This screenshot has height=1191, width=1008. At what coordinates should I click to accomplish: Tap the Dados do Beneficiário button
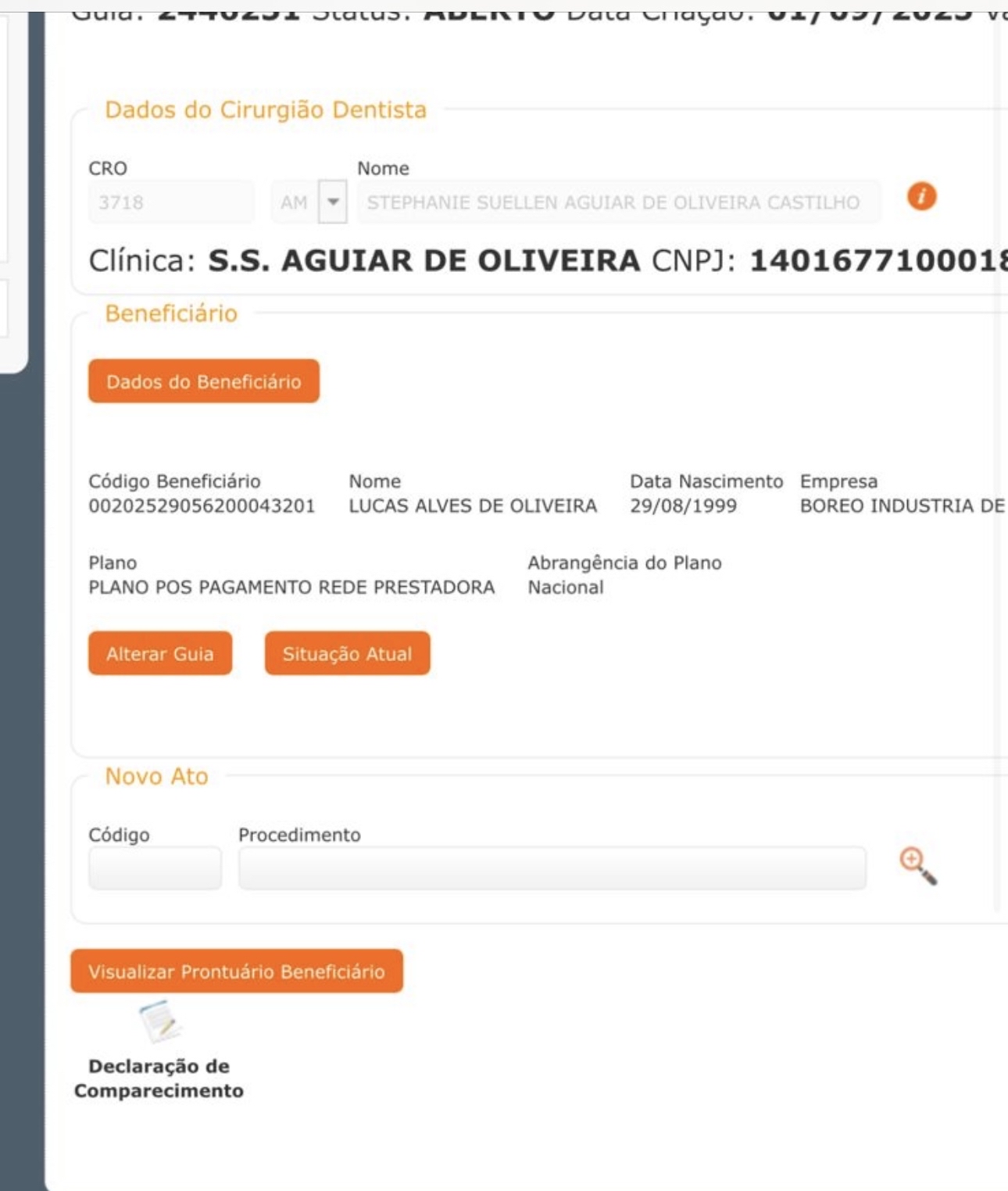[x=203, y=381]
